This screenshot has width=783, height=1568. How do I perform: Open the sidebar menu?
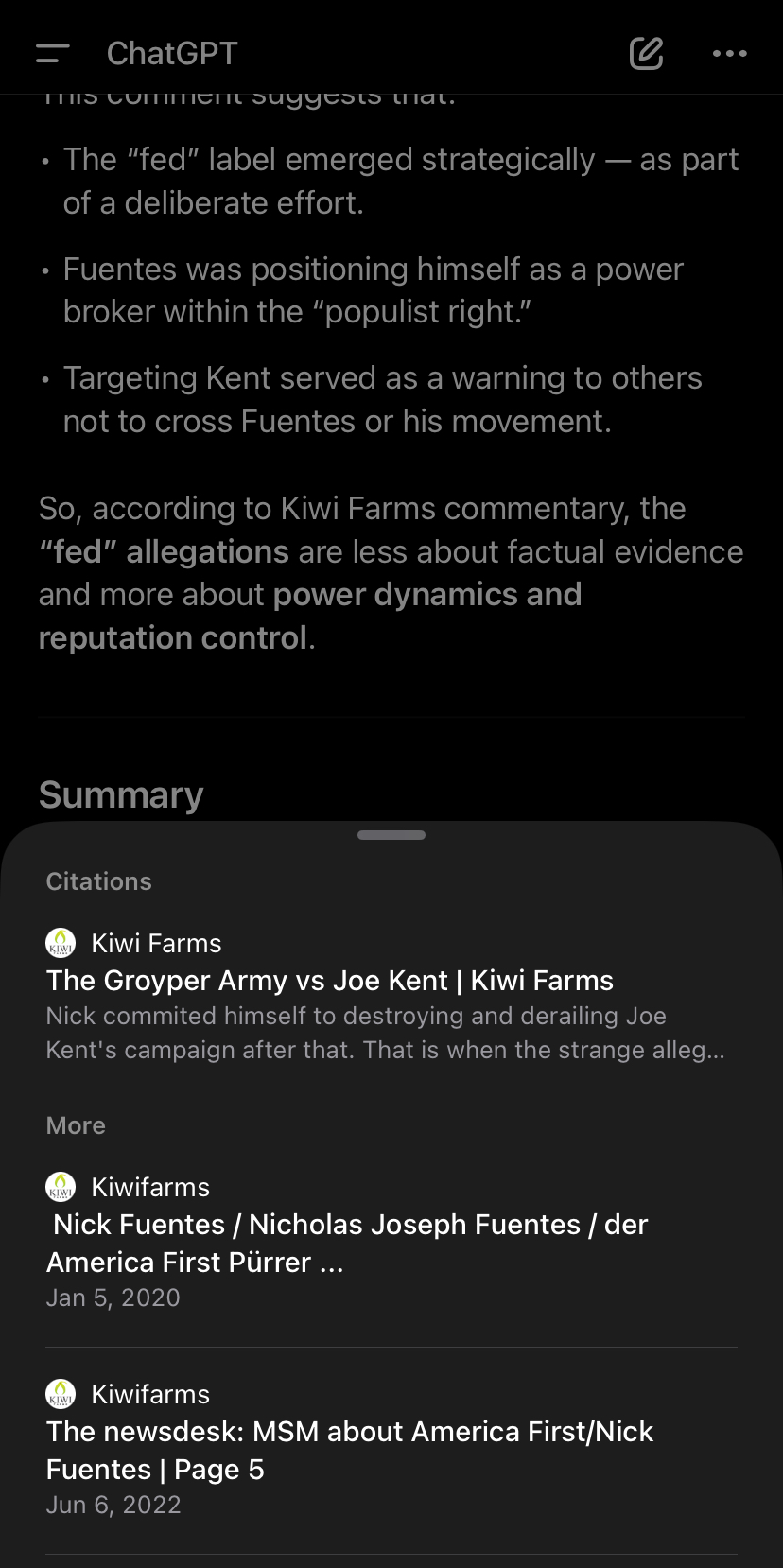[53, 54]
